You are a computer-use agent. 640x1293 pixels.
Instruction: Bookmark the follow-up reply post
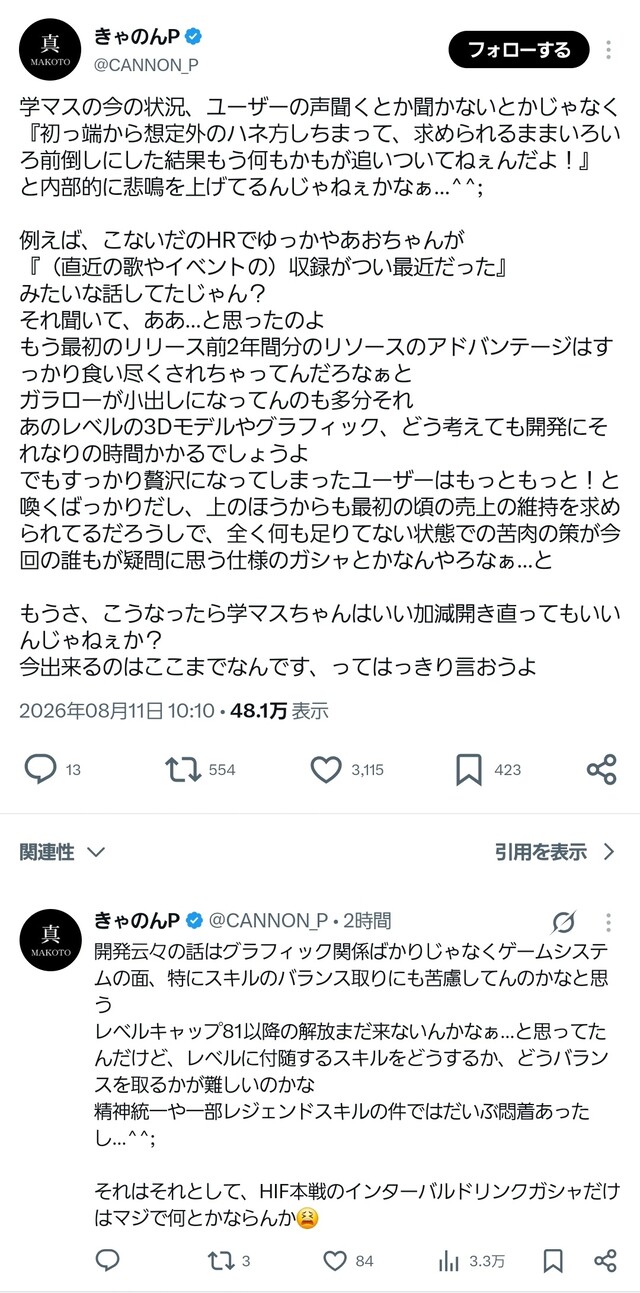(x=553, y=1260)
